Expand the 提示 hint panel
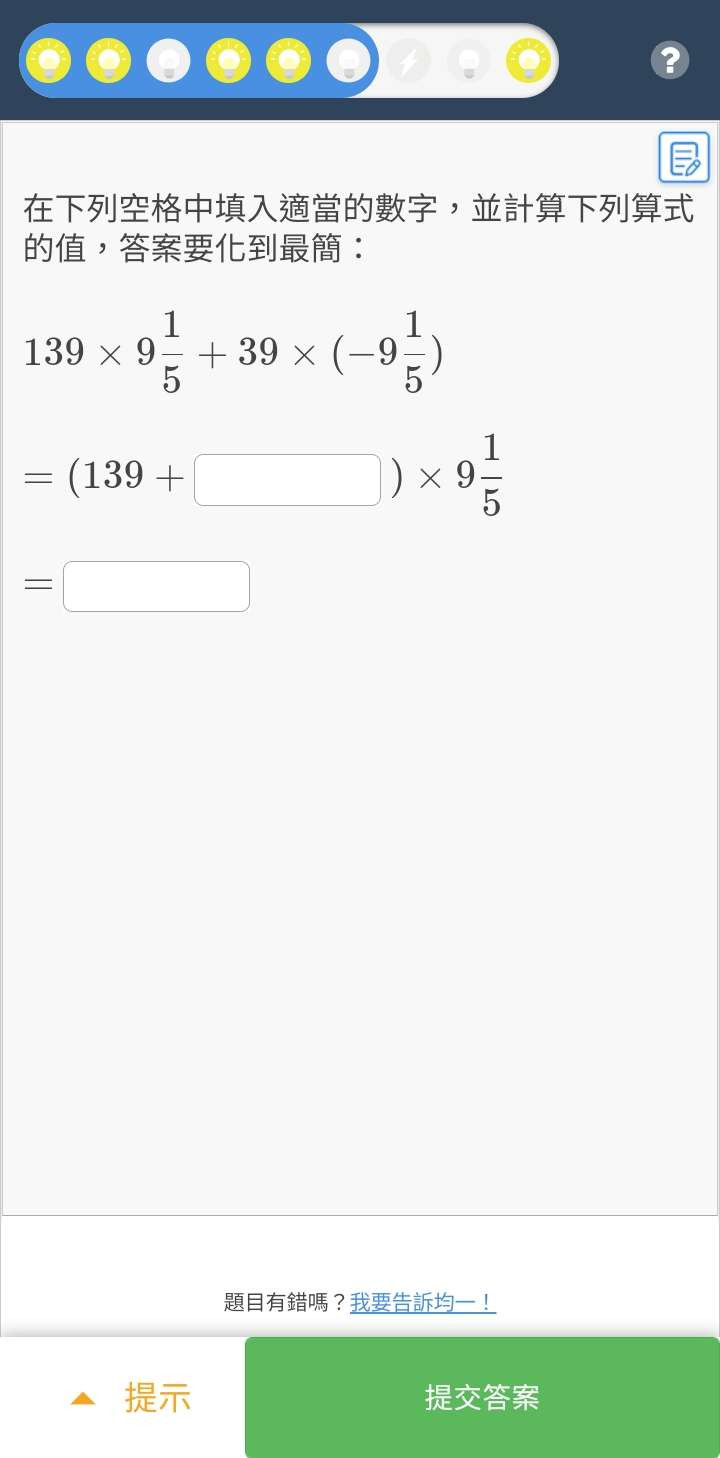720x1458 pixels. pyautogui.click(x=131, y=1398)
